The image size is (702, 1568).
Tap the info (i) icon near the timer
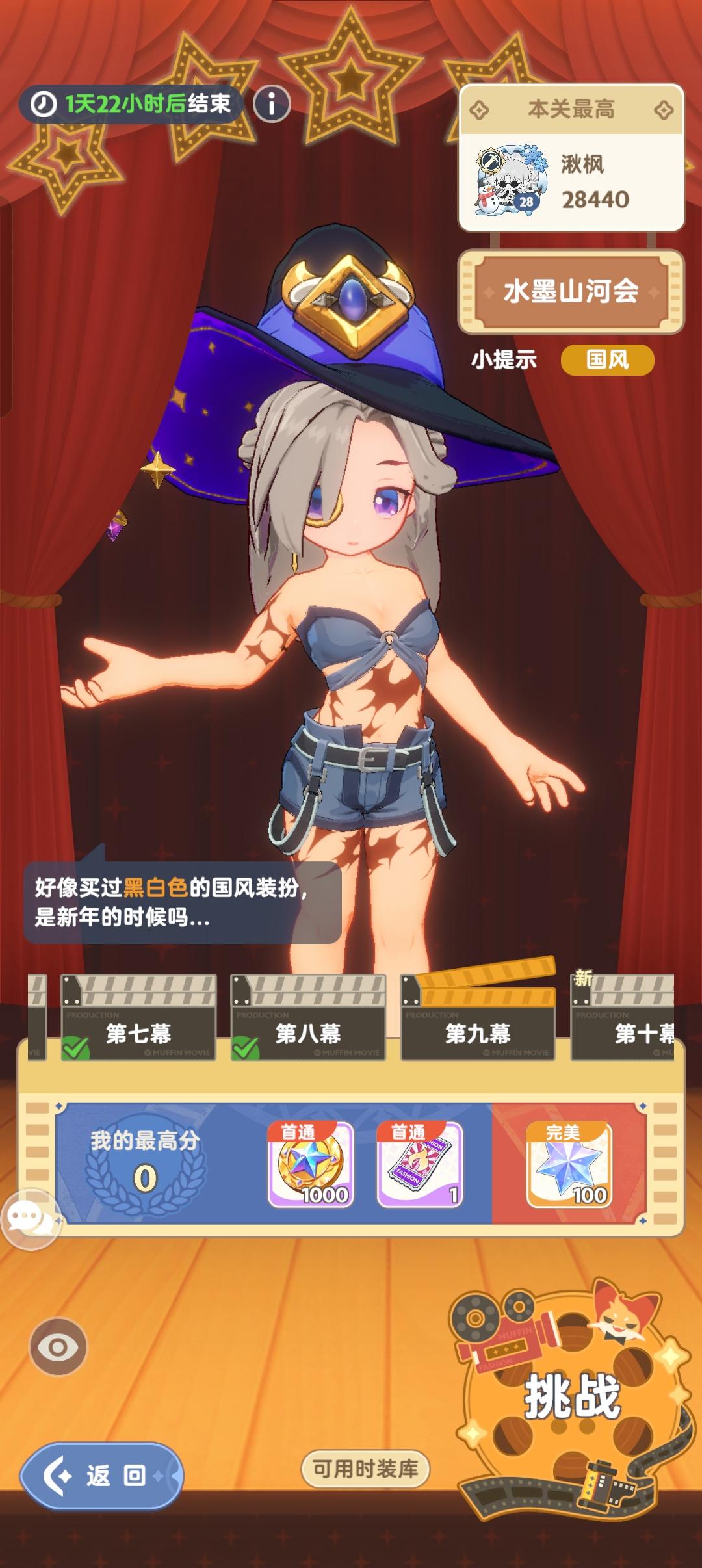(x=271, y=103)
